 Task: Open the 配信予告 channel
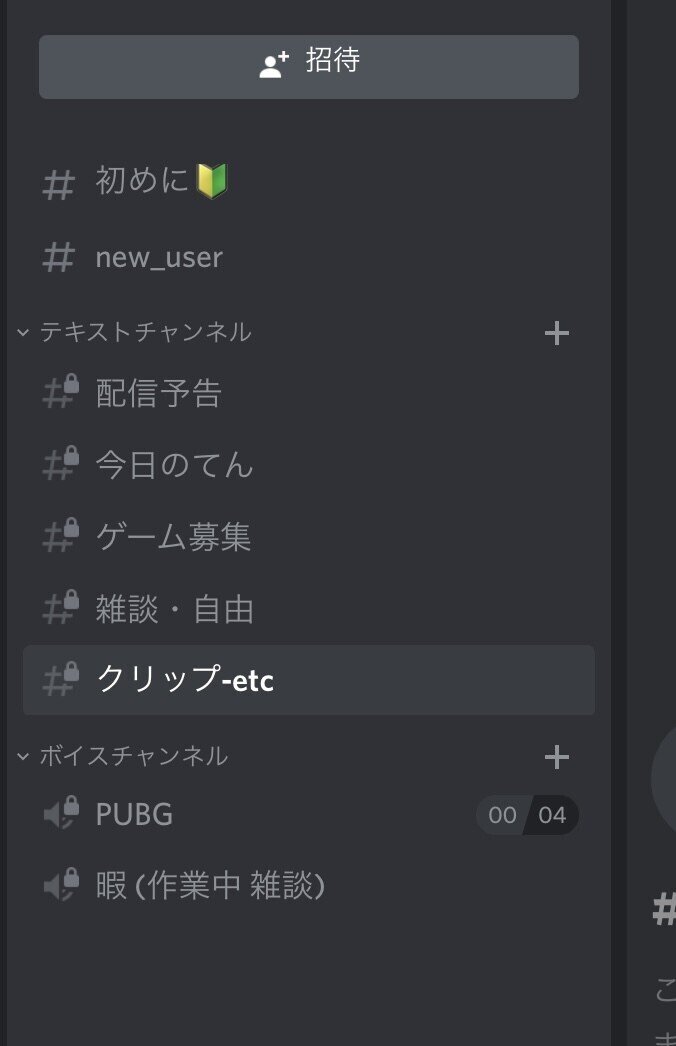(158, 394)
